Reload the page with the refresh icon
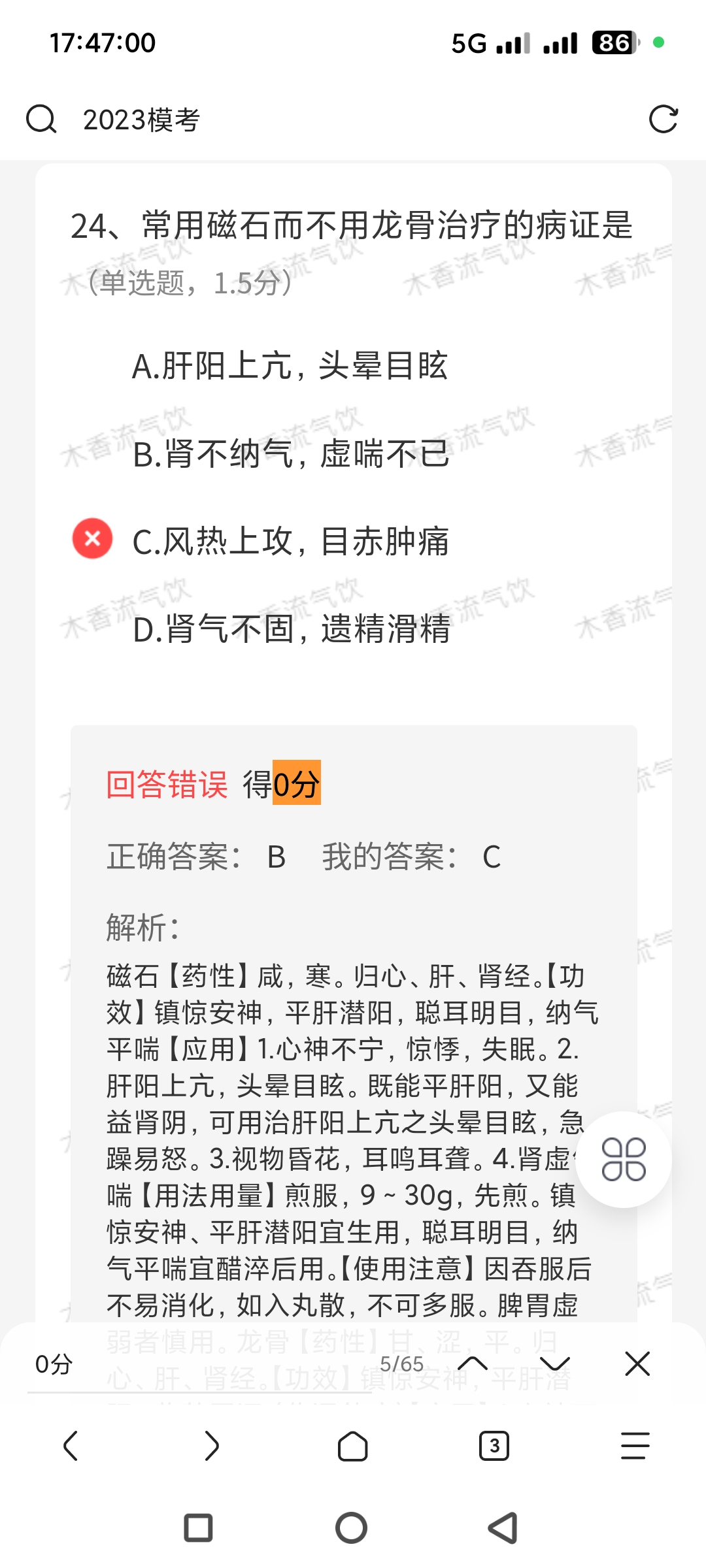Image resolution: width=706 pixels, height=1568 pixels. point(663,120)
